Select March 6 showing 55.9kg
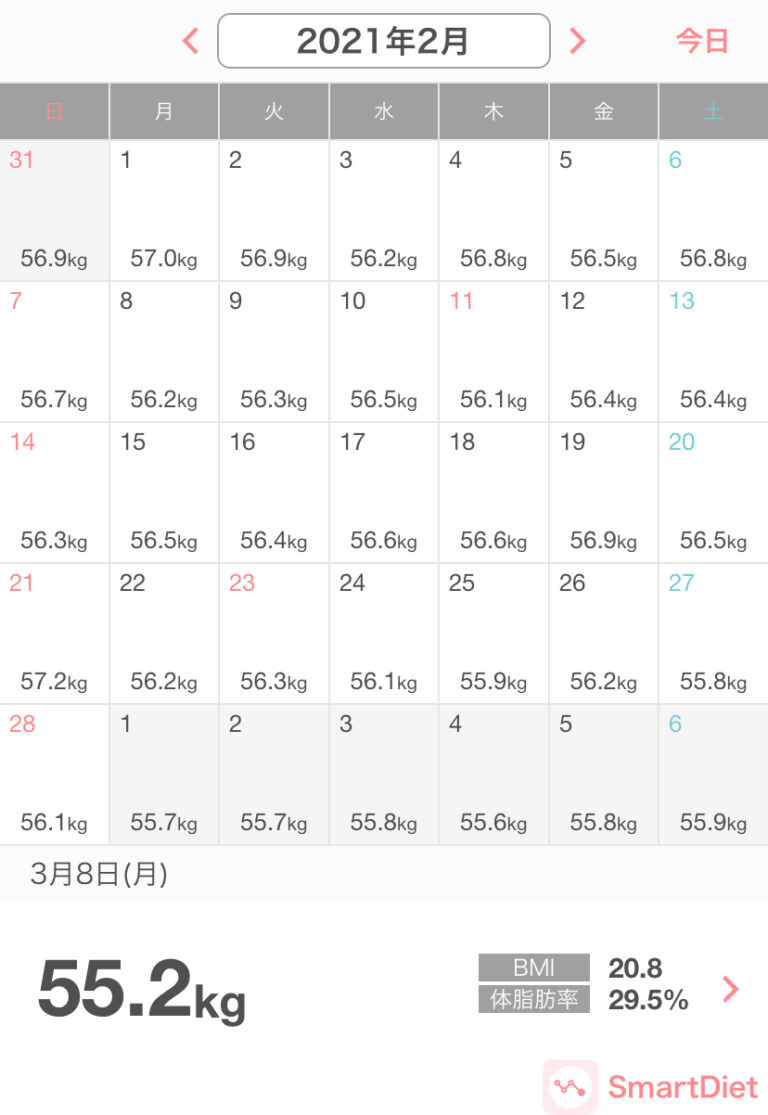 coord(713,775)
